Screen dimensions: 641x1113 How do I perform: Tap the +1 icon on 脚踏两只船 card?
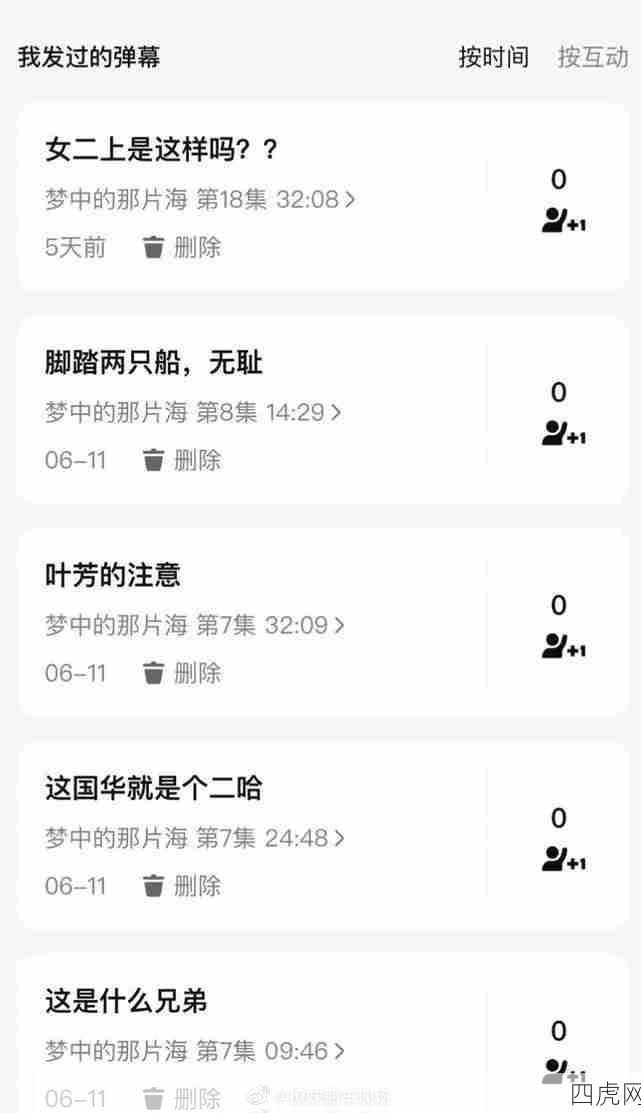pyautogui.click(x=563, y=434)
